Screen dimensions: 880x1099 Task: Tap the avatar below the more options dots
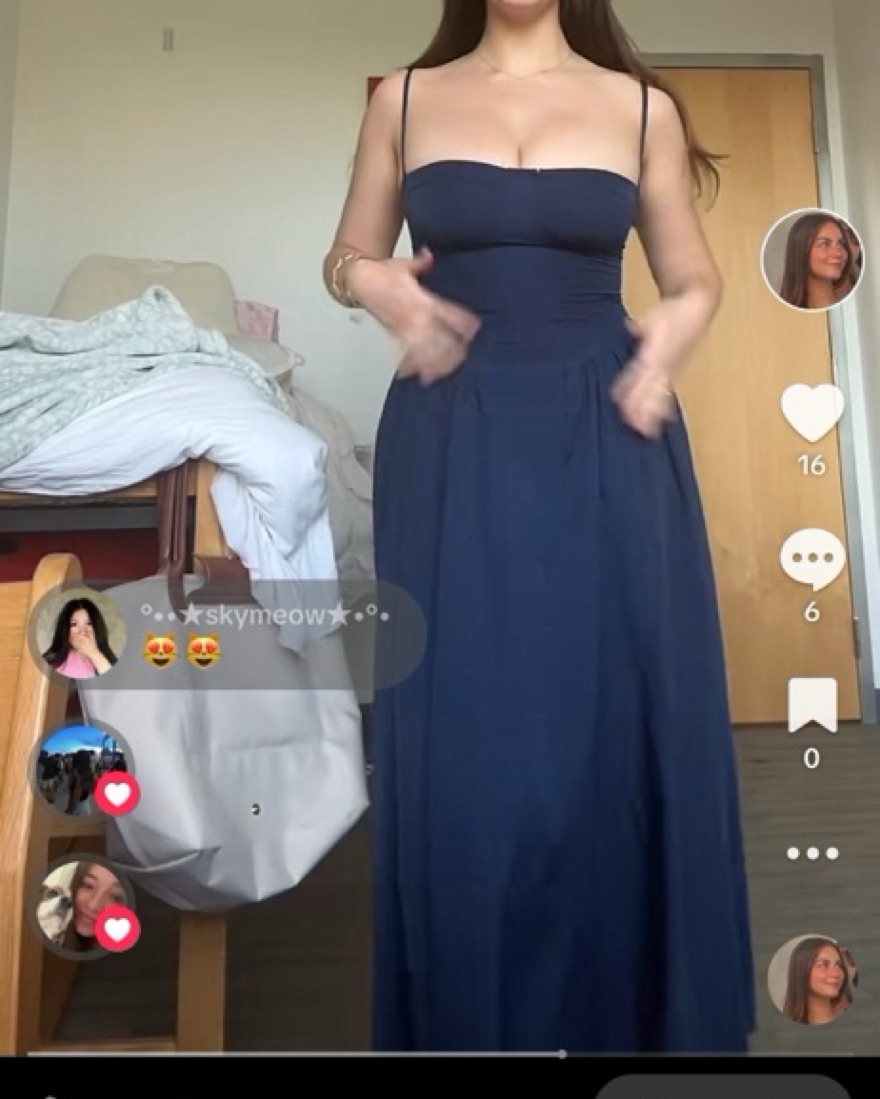coord(812,980)
